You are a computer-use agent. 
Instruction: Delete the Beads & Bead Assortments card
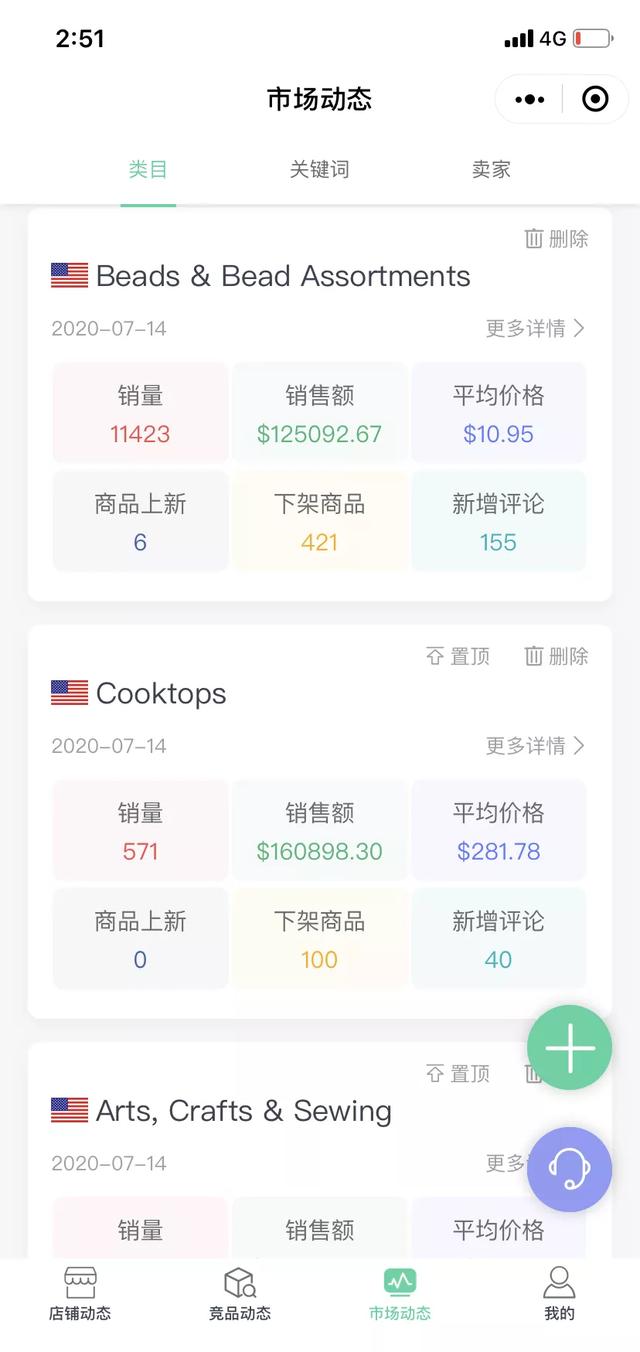tap(557, 238)
